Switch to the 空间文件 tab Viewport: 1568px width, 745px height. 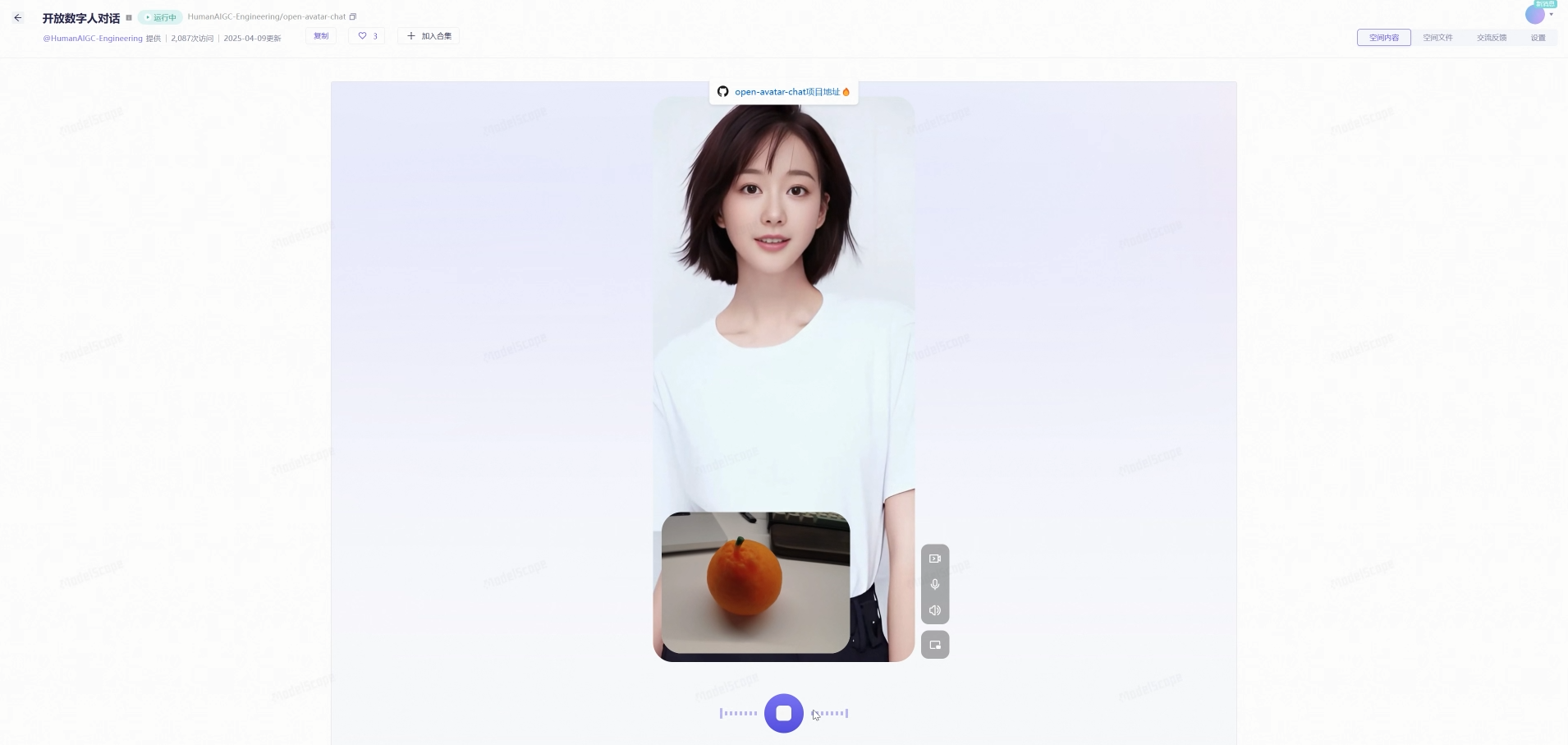click(x=1437, y=38)
